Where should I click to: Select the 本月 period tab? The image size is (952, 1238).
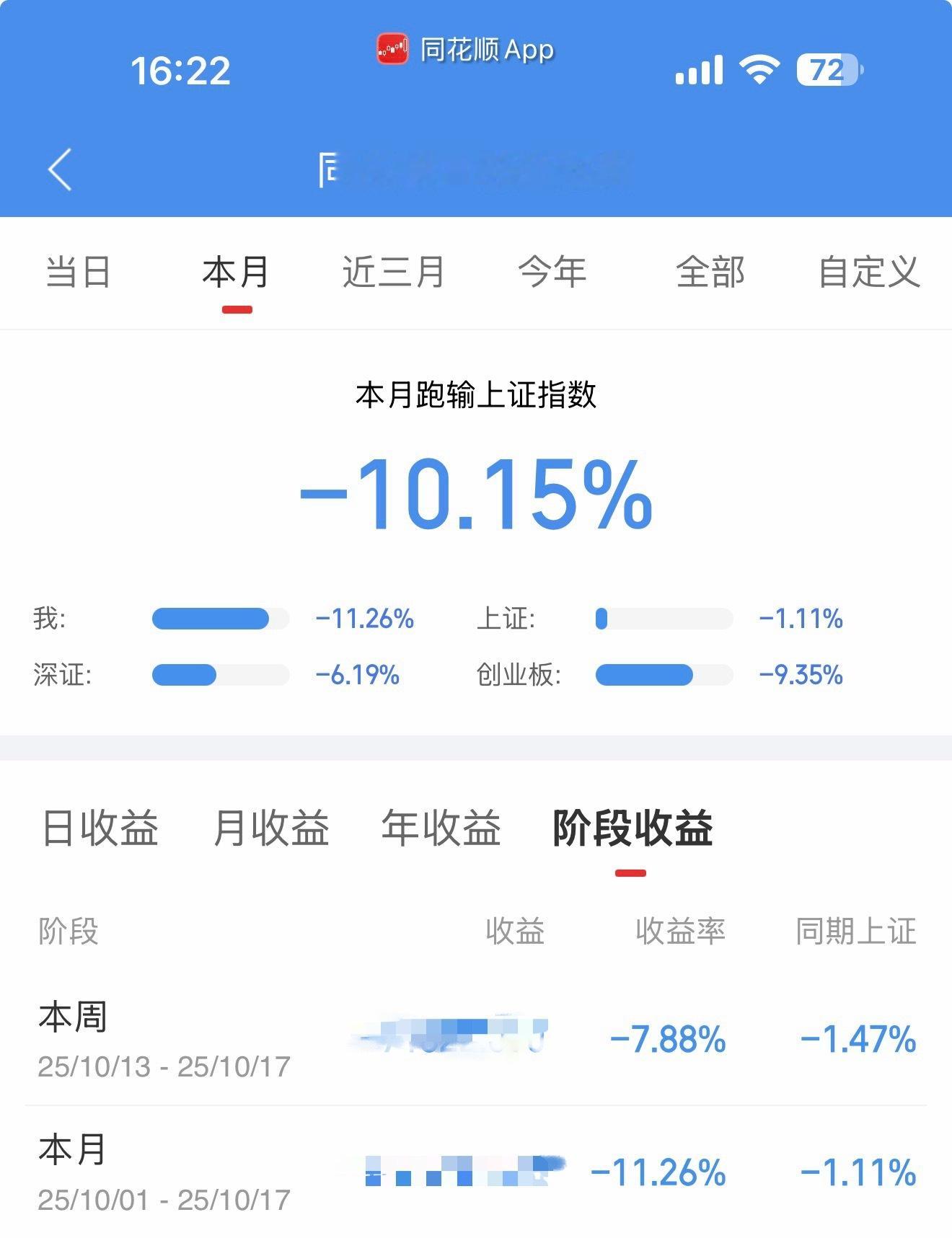236,273
